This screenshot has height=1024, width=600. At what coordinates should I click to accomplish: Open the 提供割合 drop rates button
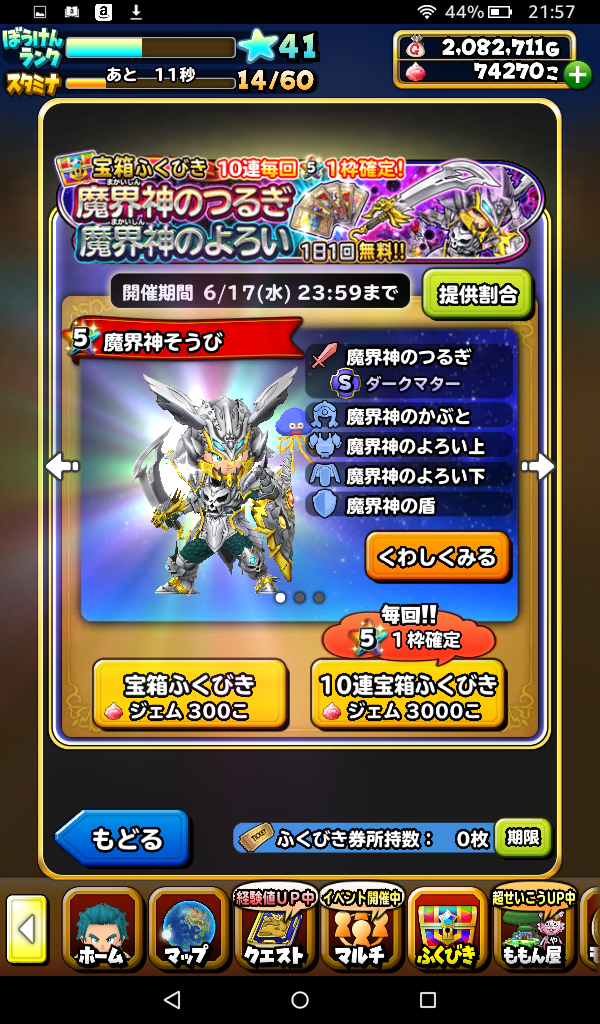[x=478, y=294]
